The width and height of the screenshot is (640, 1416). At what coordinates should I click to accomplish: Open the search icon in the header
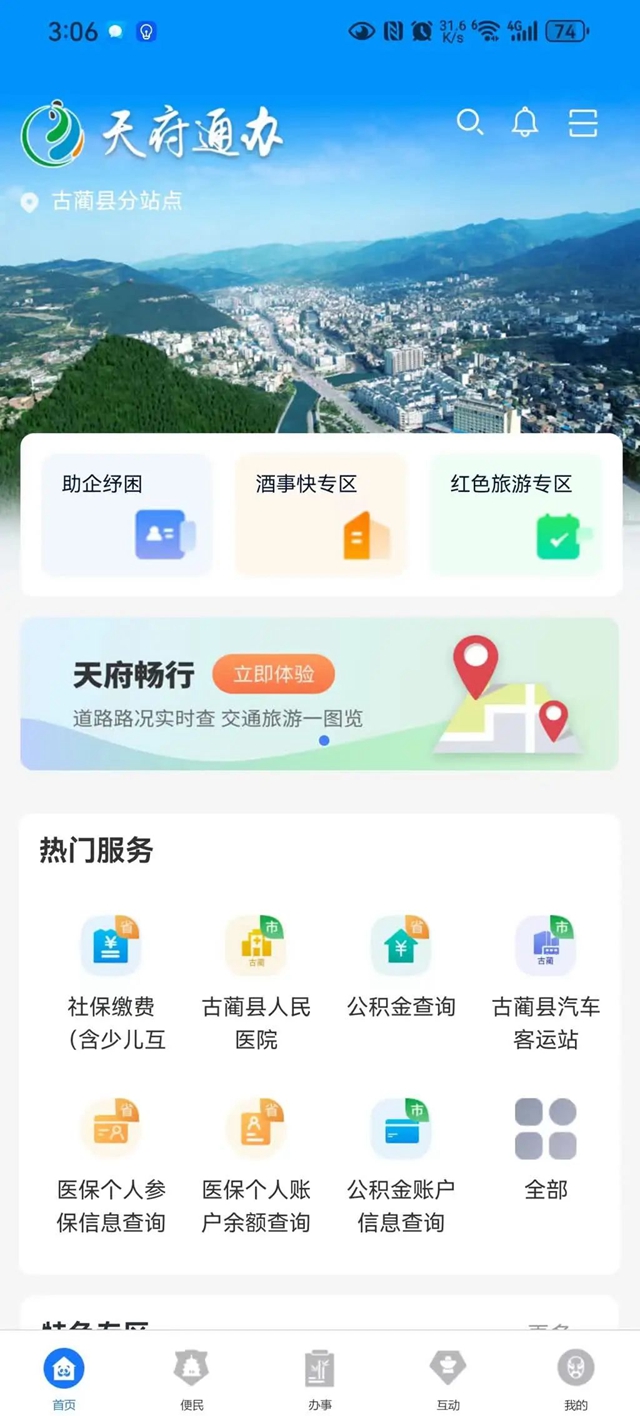click(x=470, y=122)
